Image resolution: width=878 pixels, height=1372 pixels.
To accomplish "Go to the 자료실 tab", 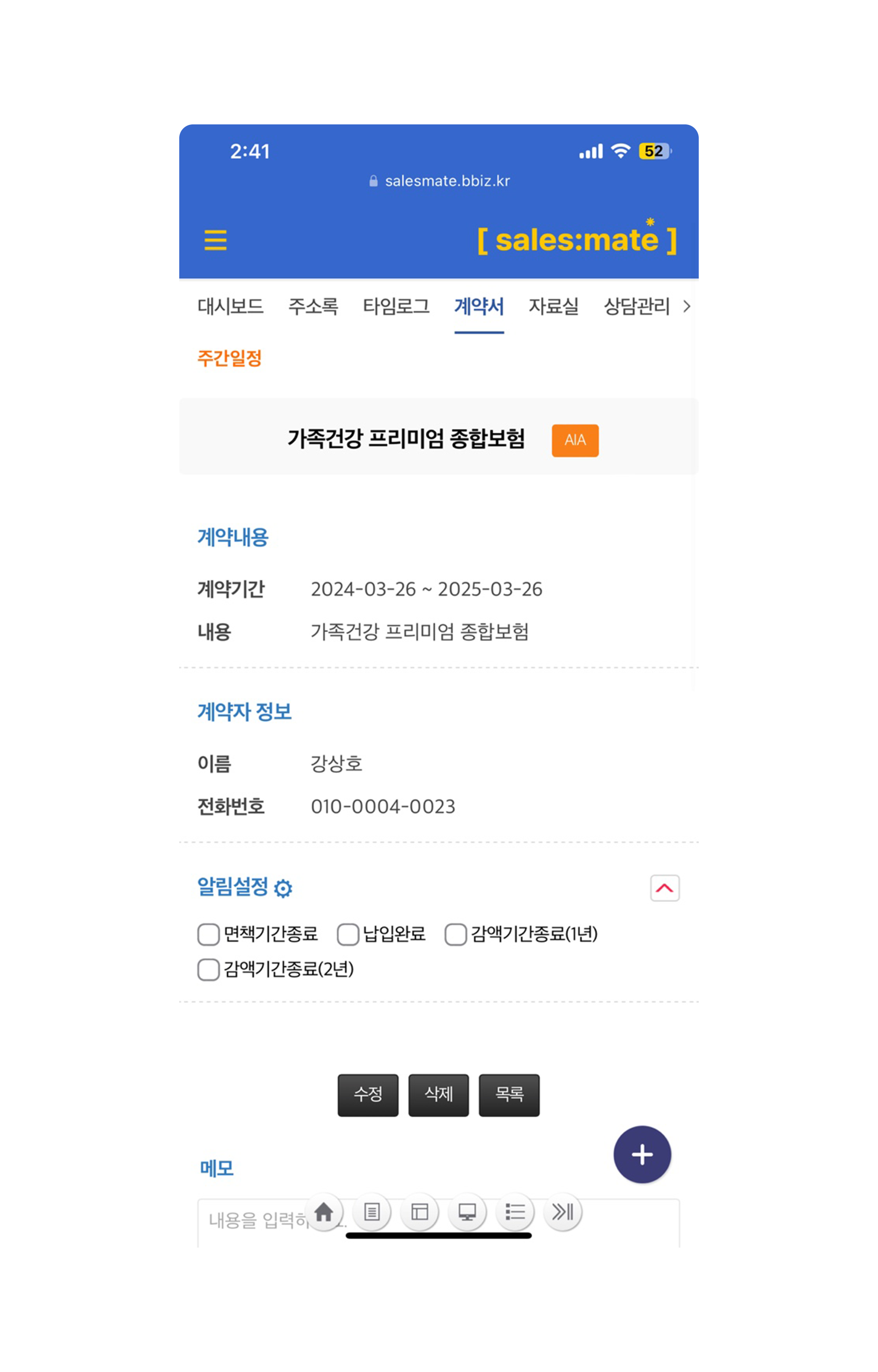I will [553, 307].
